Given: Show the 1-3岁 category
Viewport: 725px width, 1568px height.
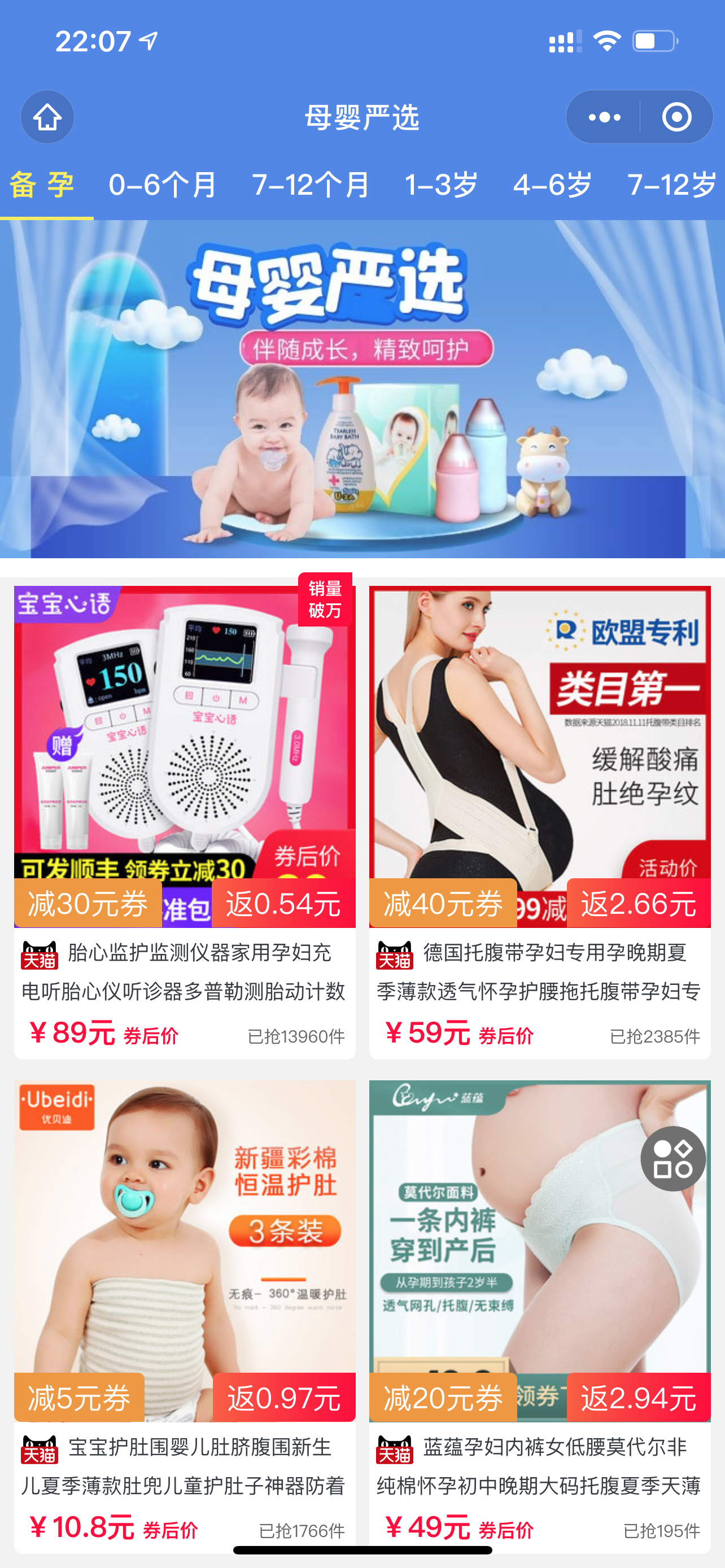Looking at the screenshot, I should [x=442, y=185].
